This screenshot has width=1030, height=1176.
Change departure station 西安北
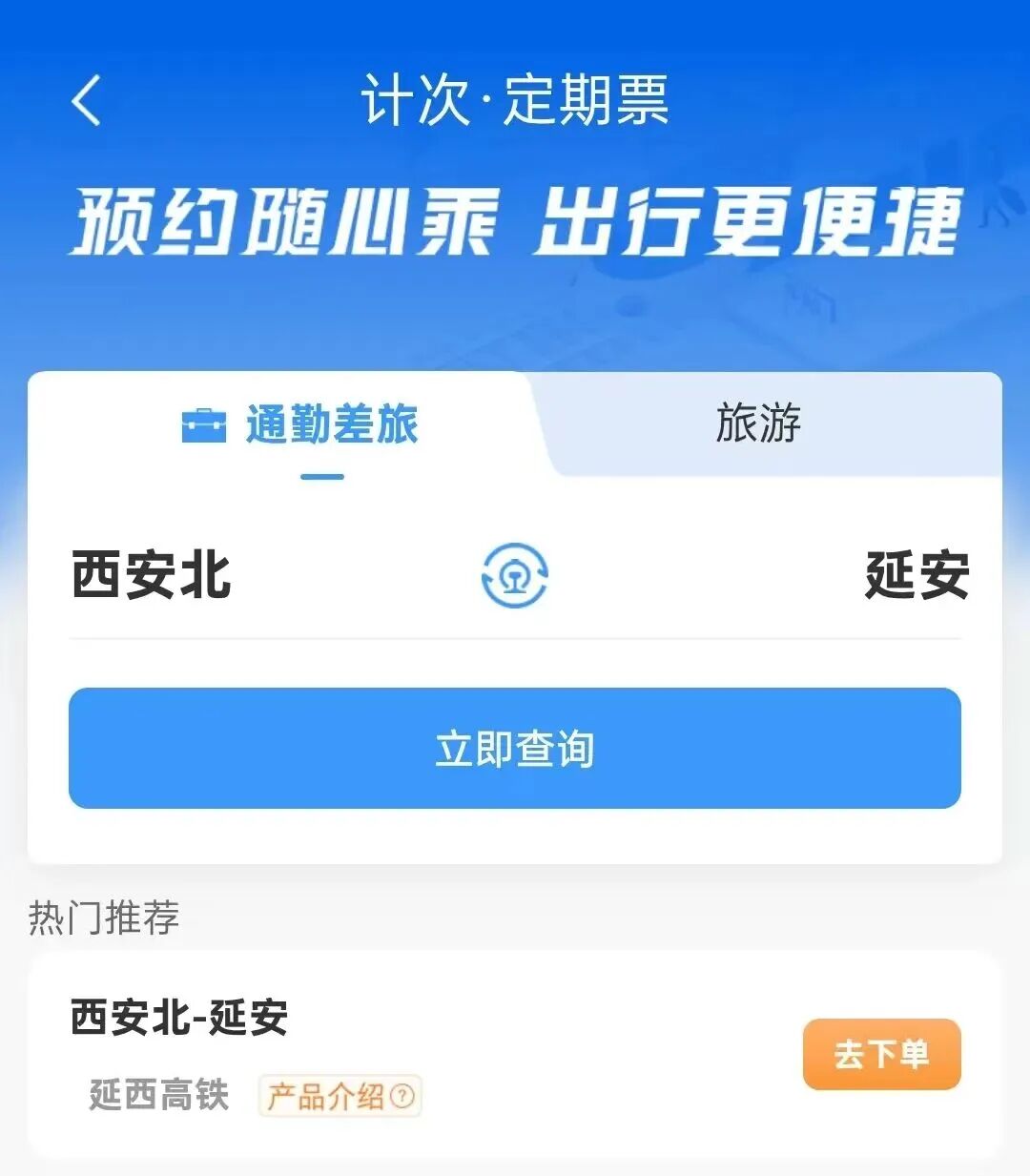point(152,575)
